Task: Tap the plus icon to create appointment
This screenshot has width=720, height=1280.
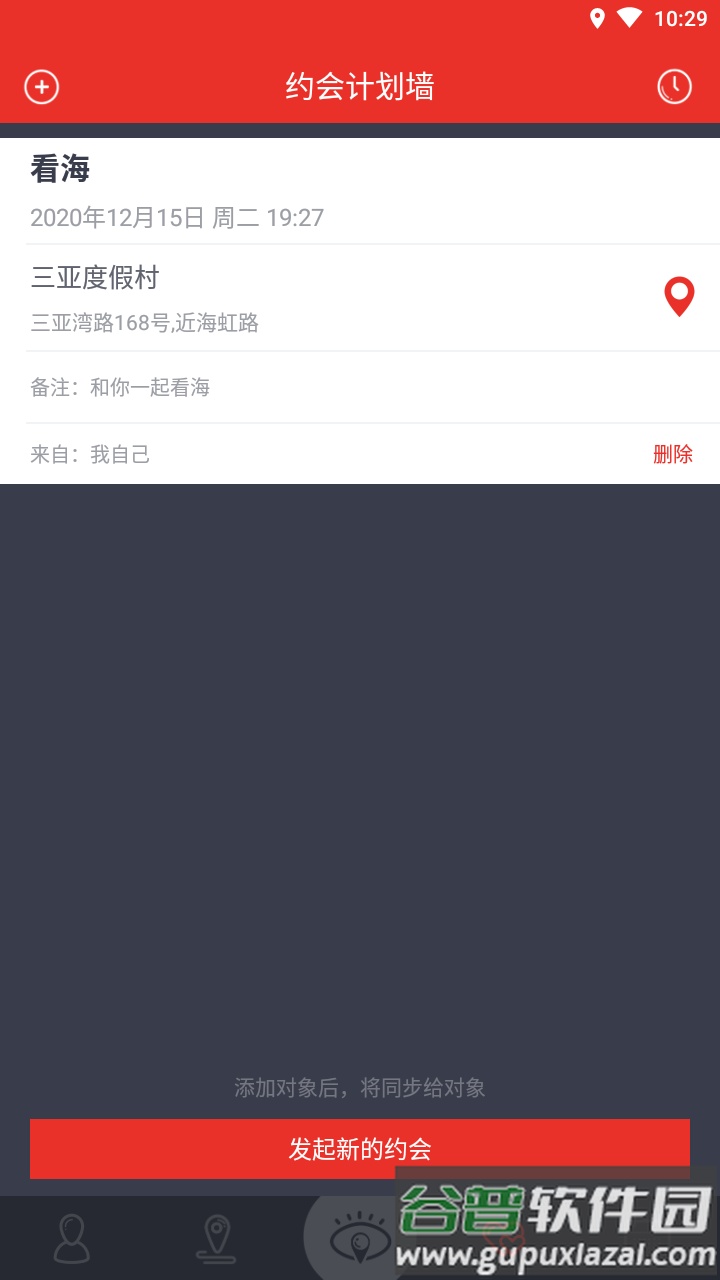Action: [x=41, y=86]
